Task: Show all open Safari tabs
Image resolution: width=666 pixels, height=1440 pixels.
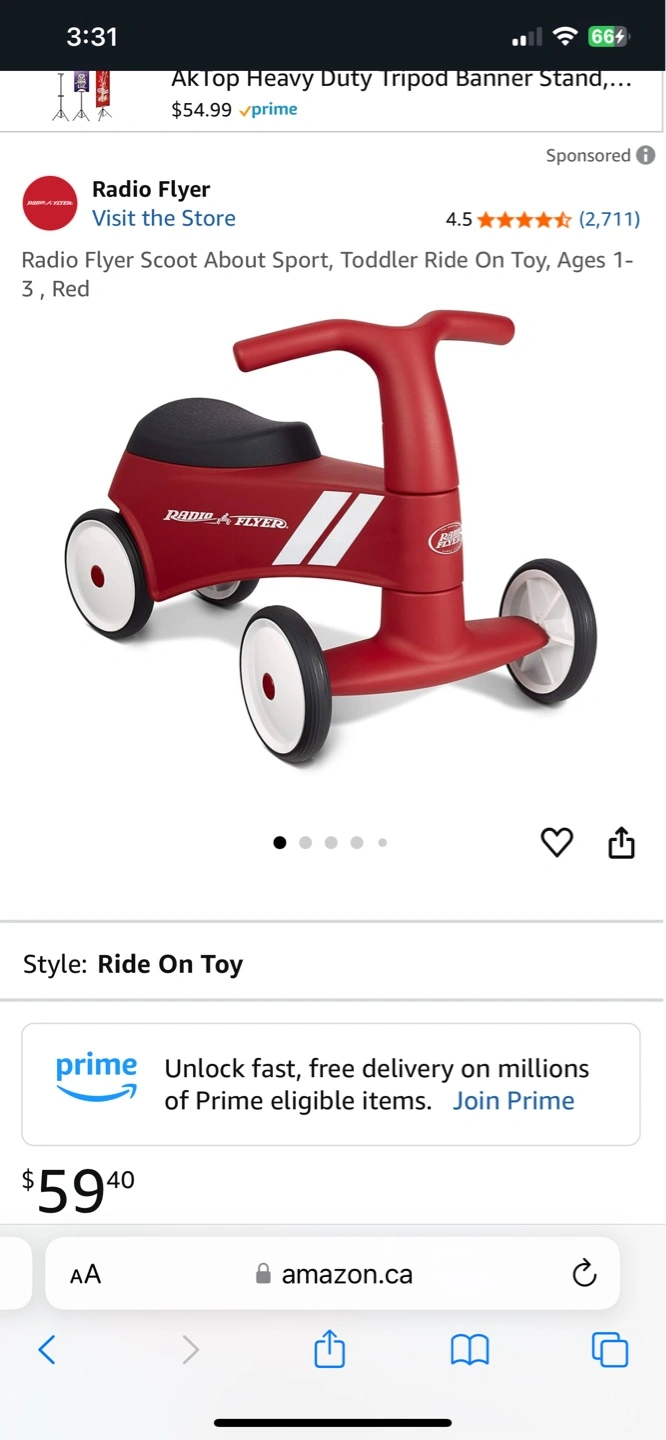Action: (x=610, y=1350)
